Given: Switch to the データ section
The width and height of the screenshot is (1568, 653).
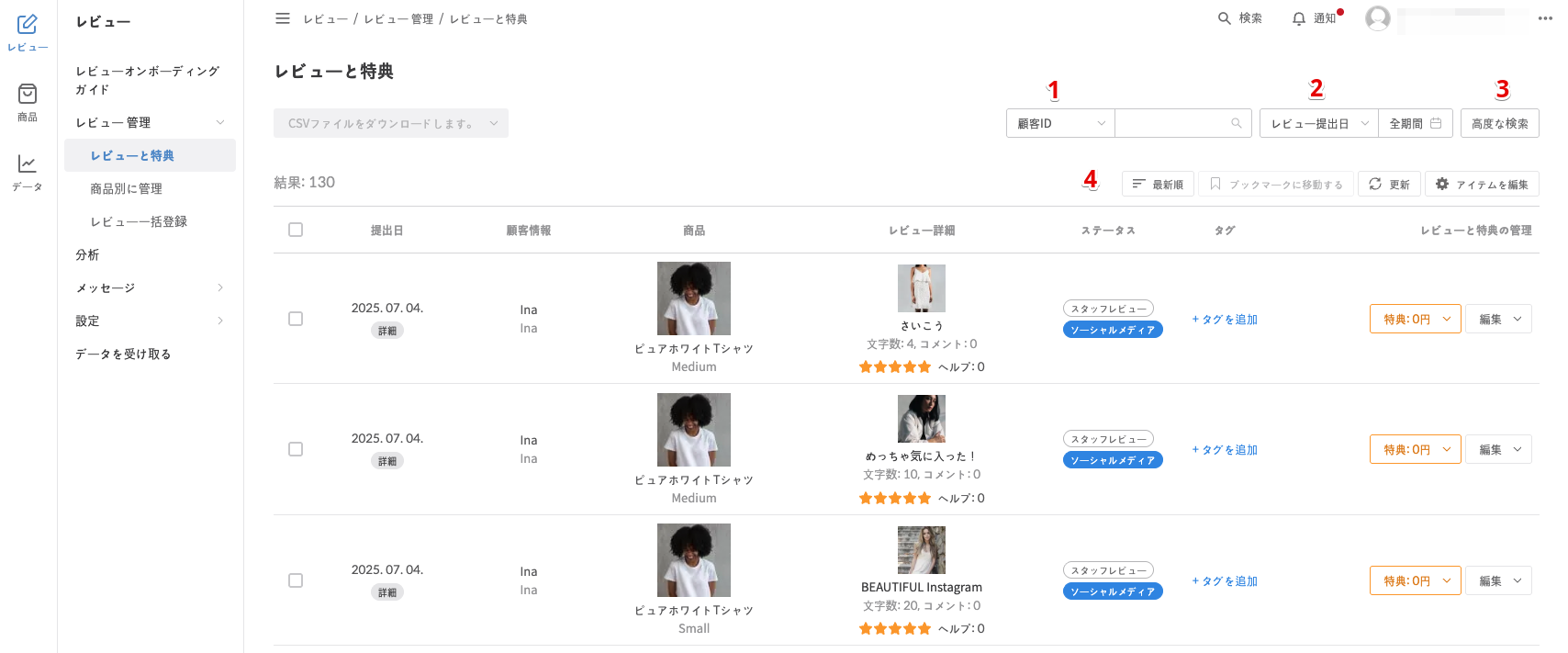Looking at the screenshot, I should 28,172.
